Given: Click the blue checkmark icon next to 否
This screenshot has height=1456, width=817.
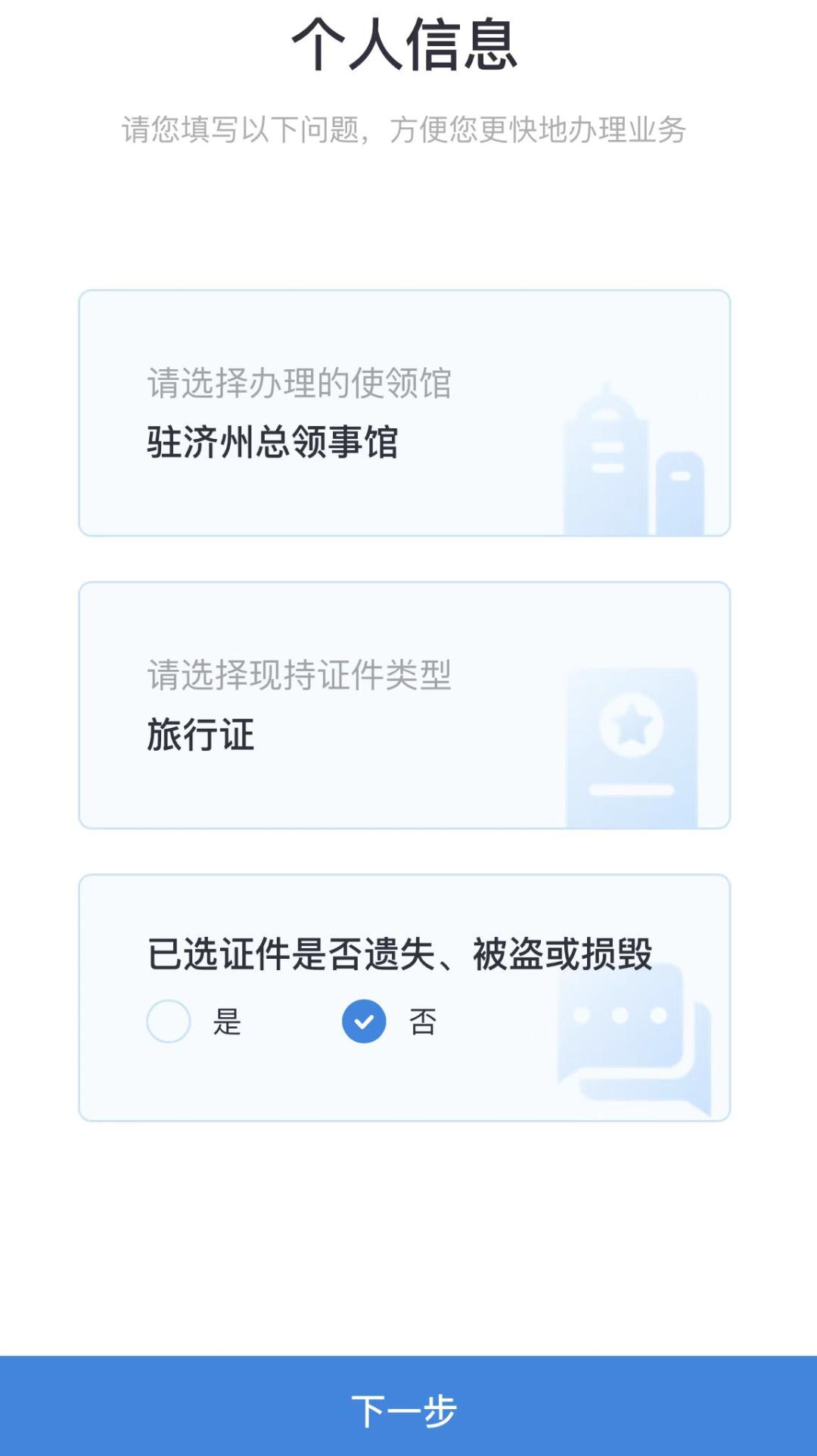Looking at the screenshot, I should click(363, 1022).
